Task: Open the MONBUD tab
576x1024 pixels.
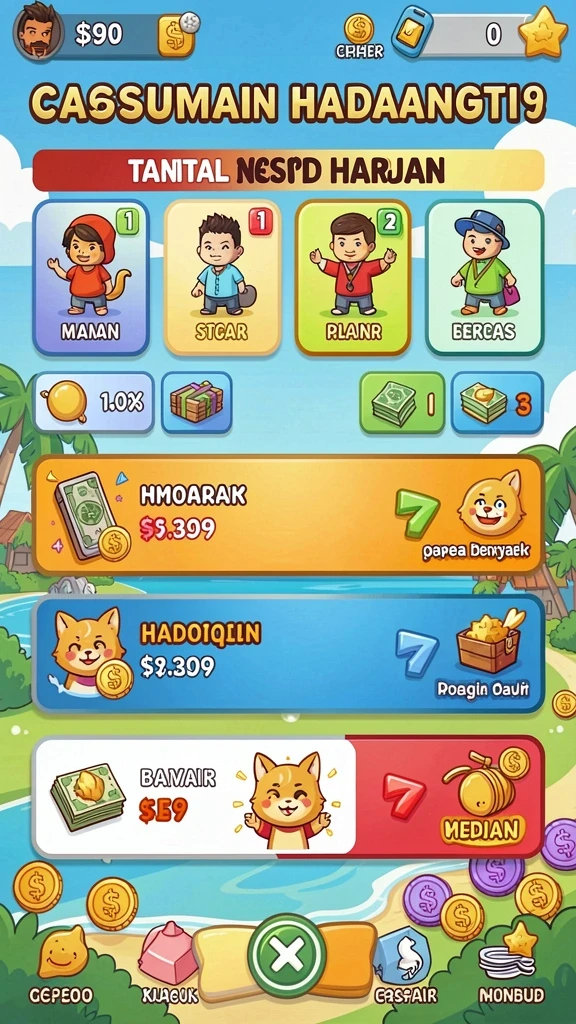Action: [x=511, y=964]
